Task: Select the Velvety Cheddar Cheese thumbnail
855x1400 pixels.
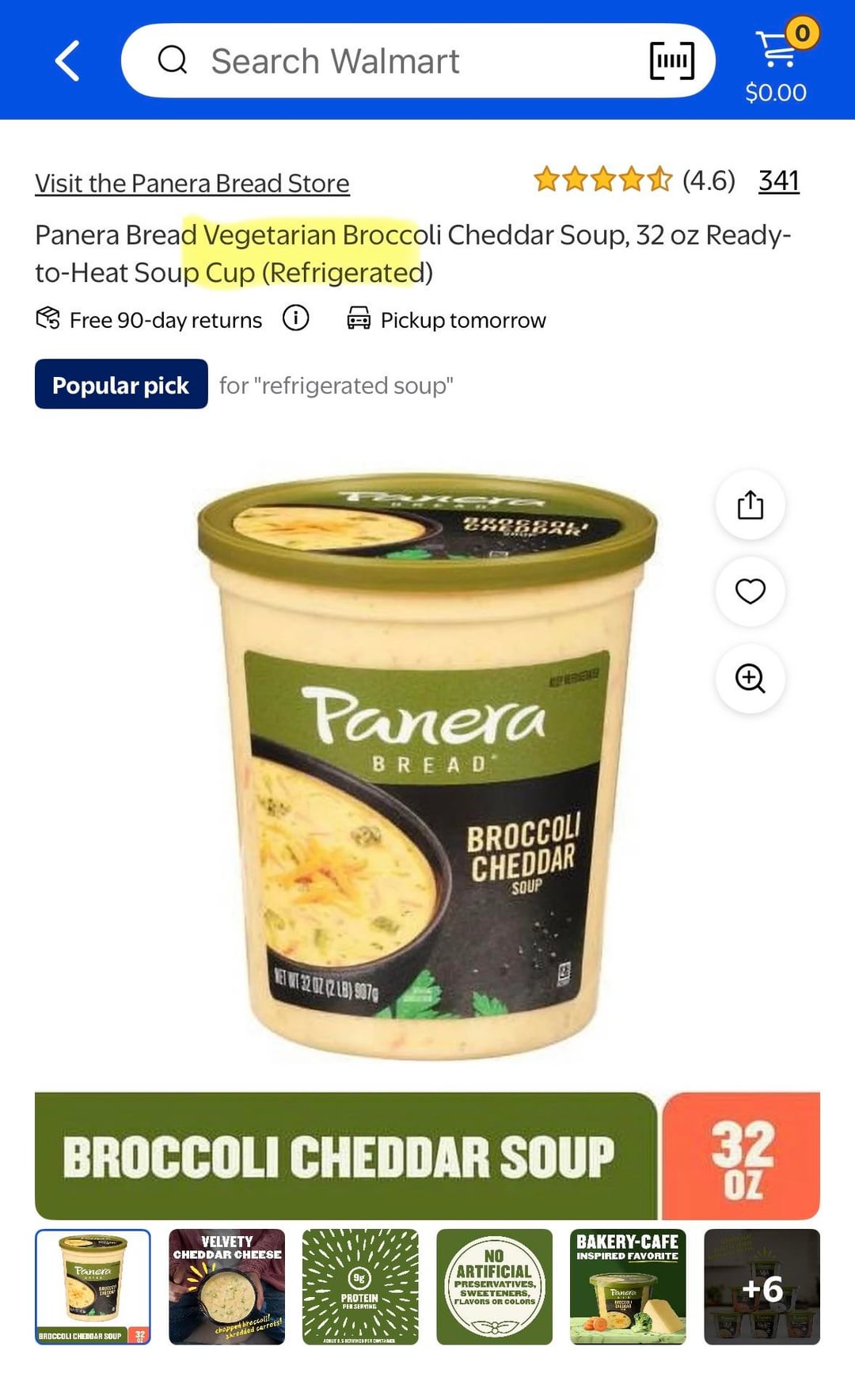Action: (x=226, y=1287)
